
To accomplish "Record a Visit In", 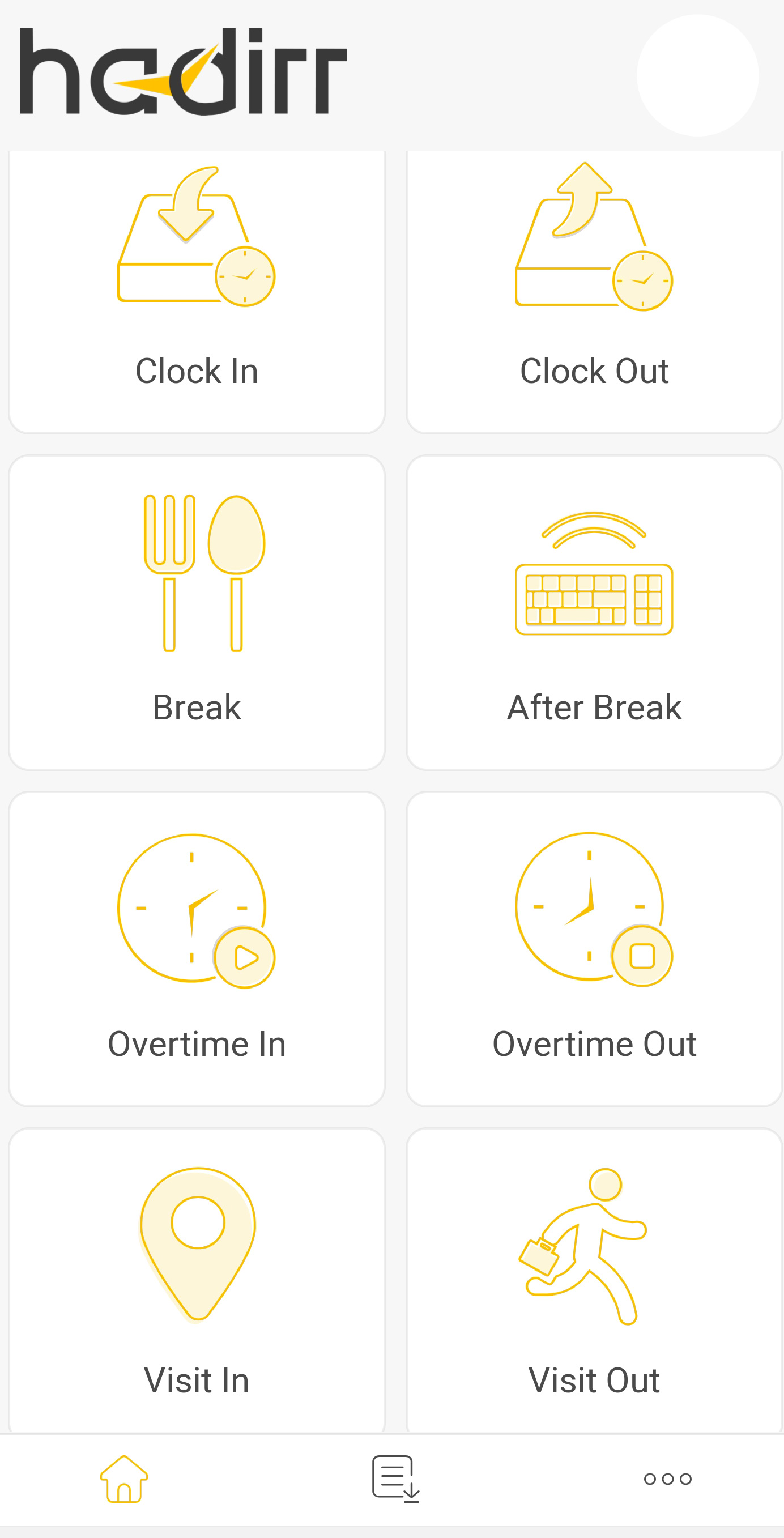I will (x=197, y=1281).
